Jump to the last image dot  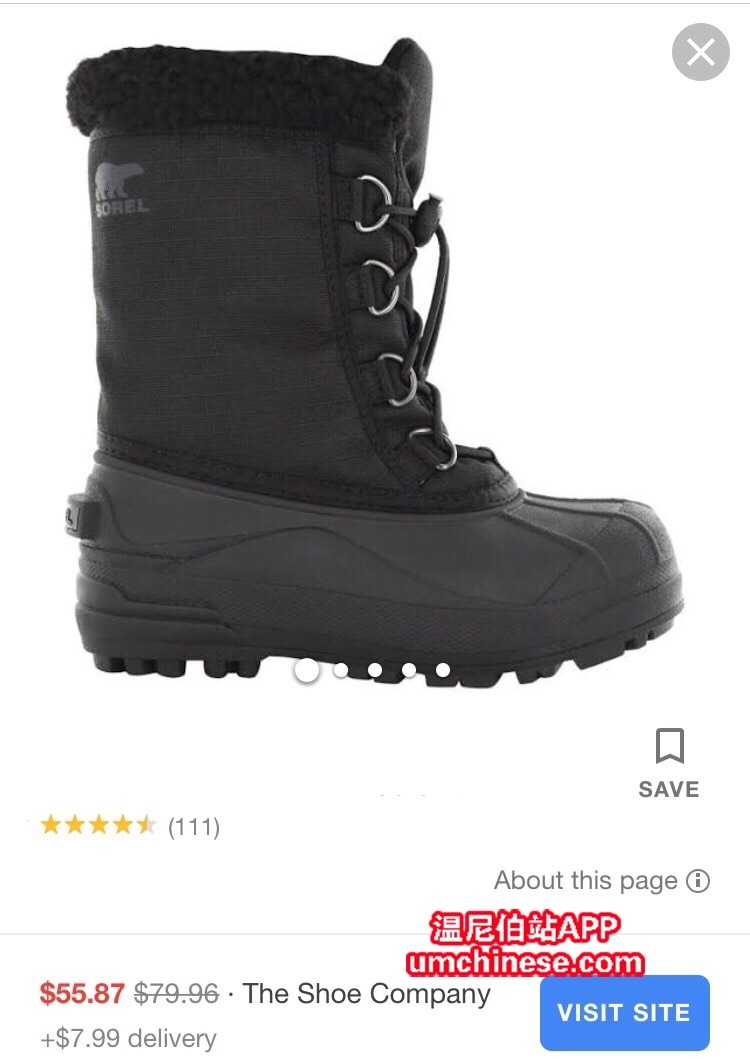tap(443, 670)
